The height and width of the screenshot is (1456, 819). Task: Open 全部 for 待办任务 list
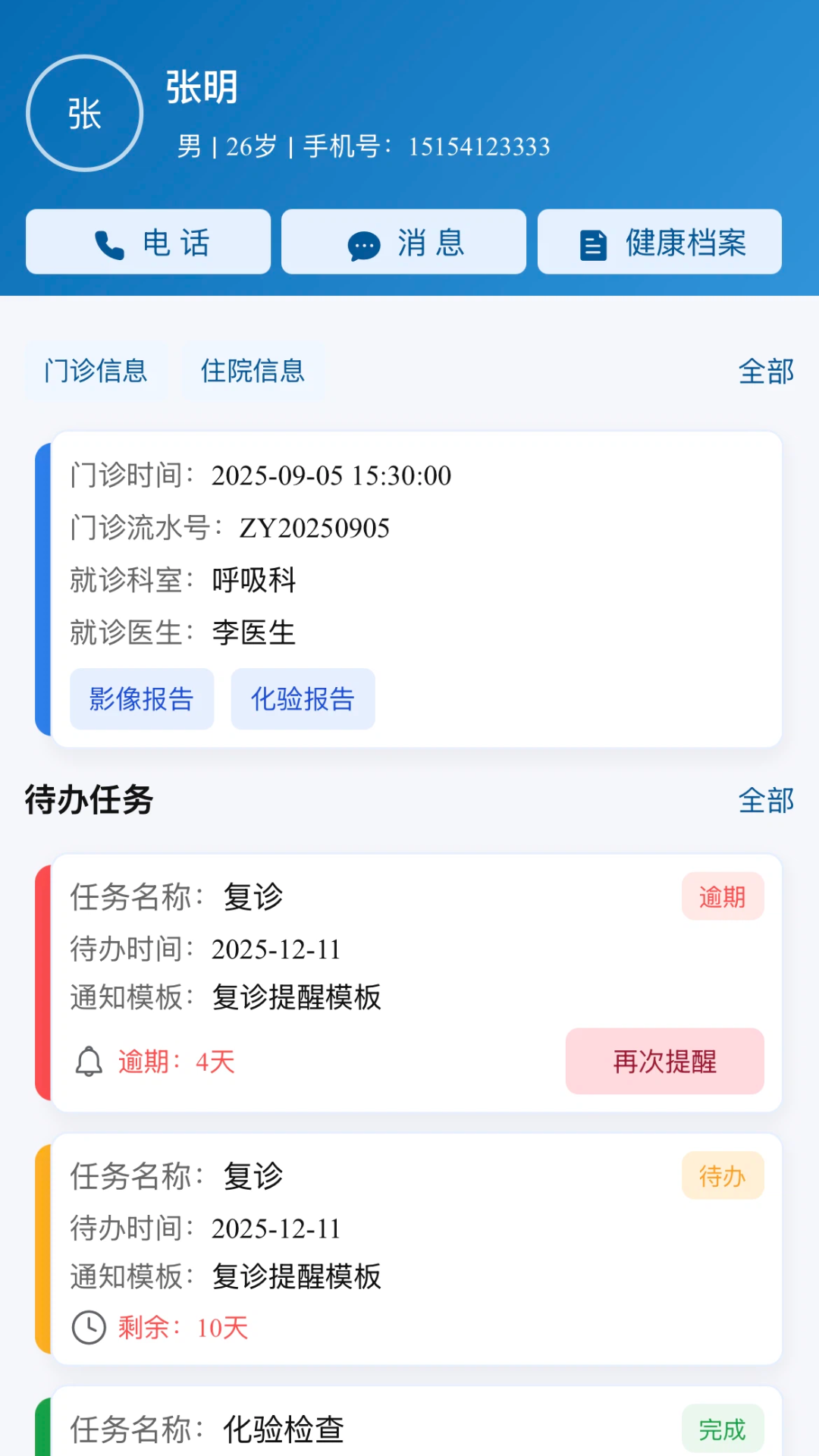(766, 800)
